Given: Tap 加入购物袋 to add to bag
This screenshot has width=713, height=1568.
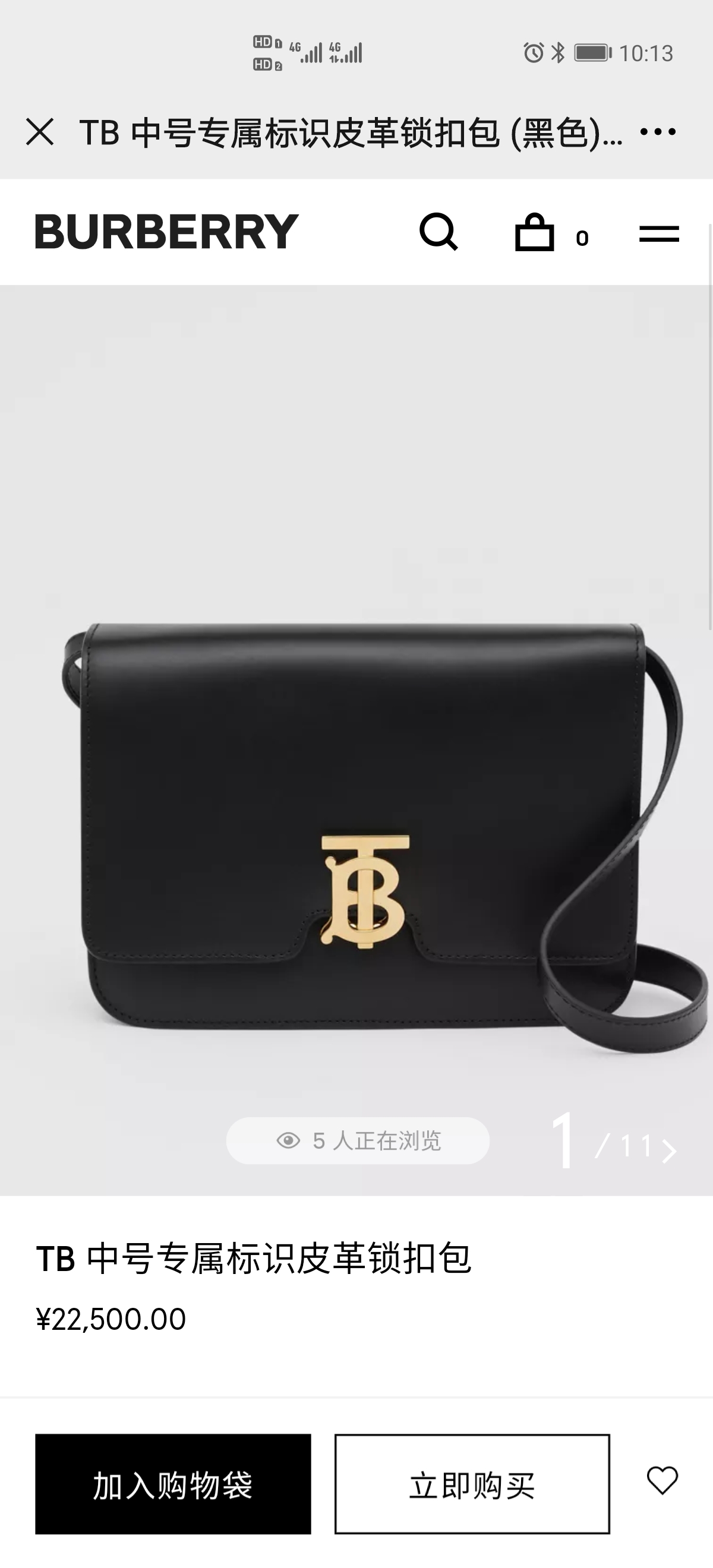Looking at the screenshot, I should pyautogui.click(x=173, y=1484).
